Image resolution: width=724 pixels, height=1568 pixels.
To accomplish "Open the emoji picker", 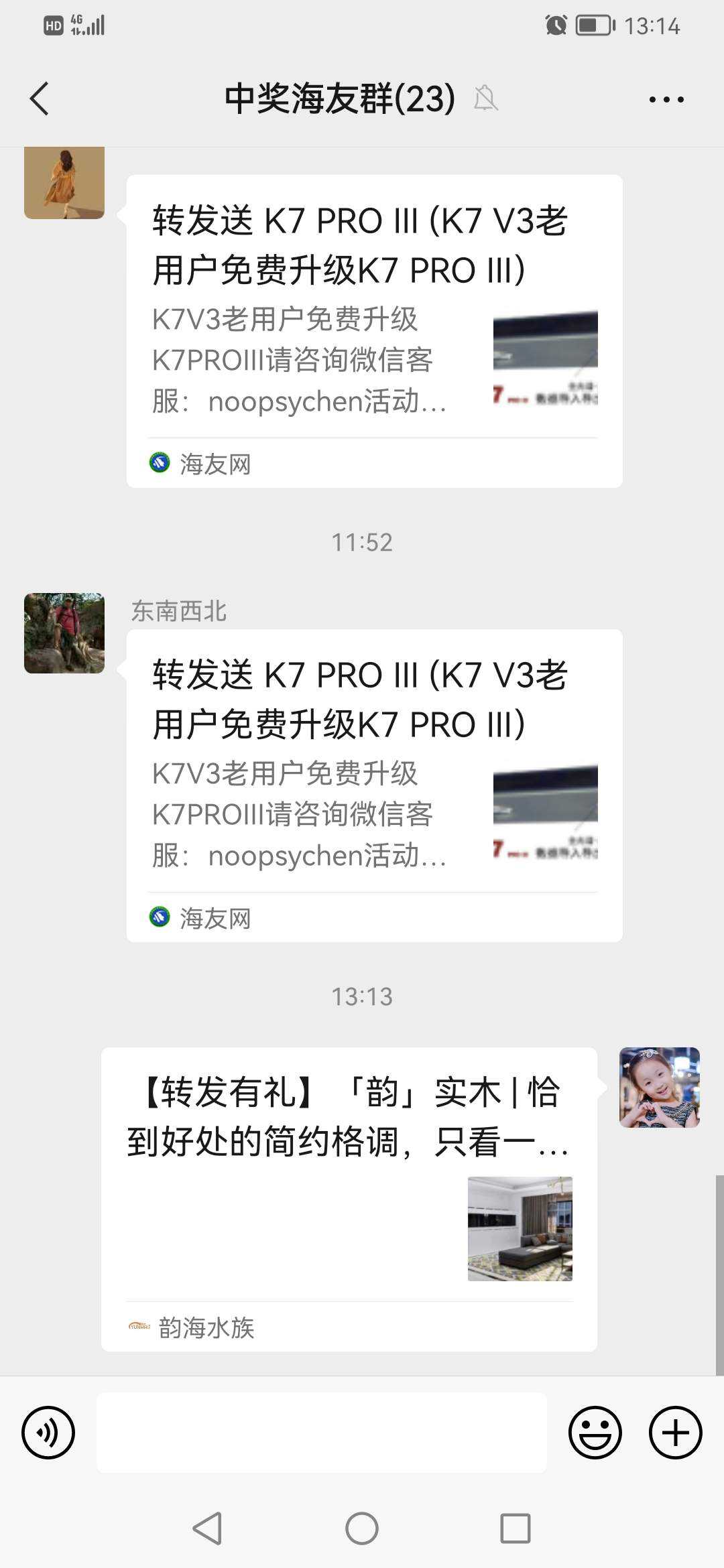I will (x=595, y=1433).
